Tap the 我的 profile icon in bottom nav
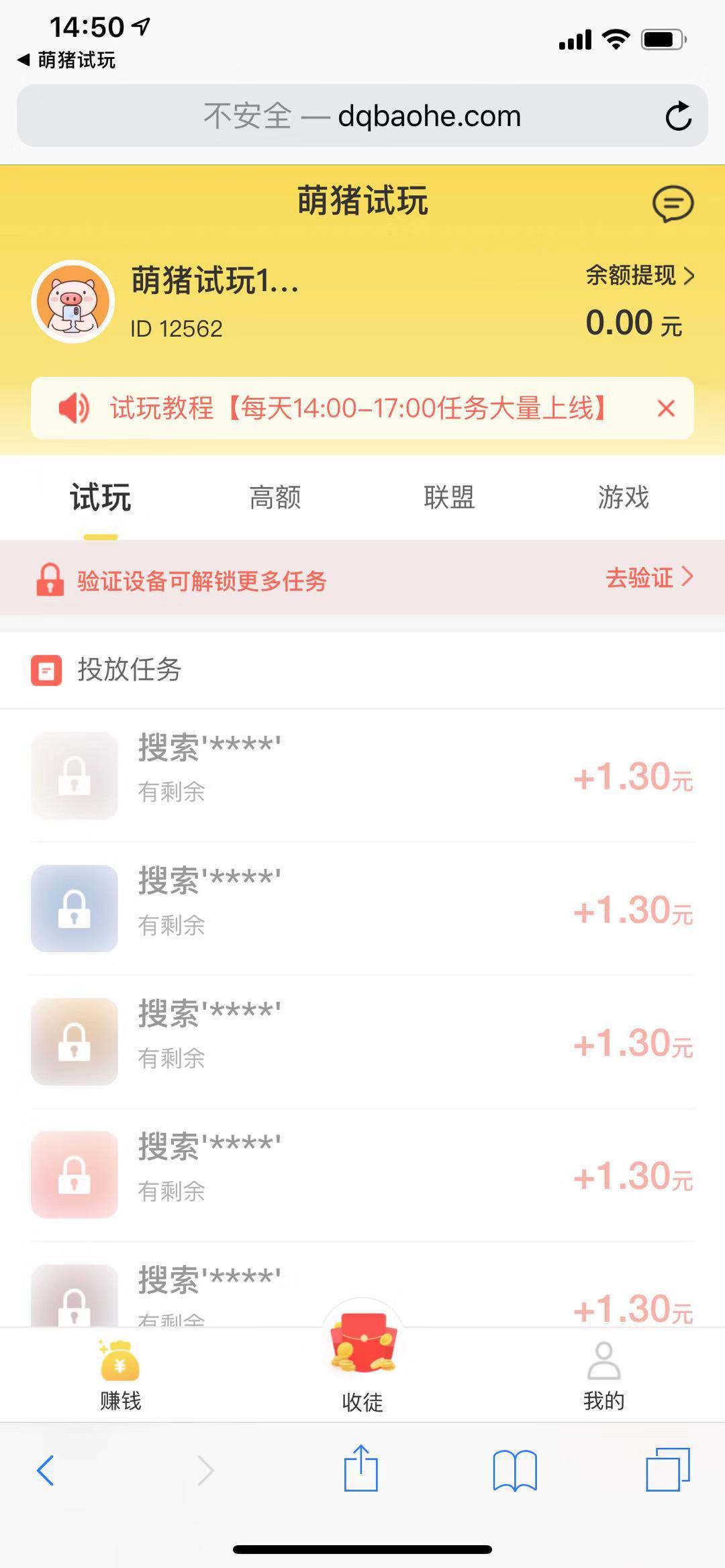725x1568 pixels. tap(603, 1360)
